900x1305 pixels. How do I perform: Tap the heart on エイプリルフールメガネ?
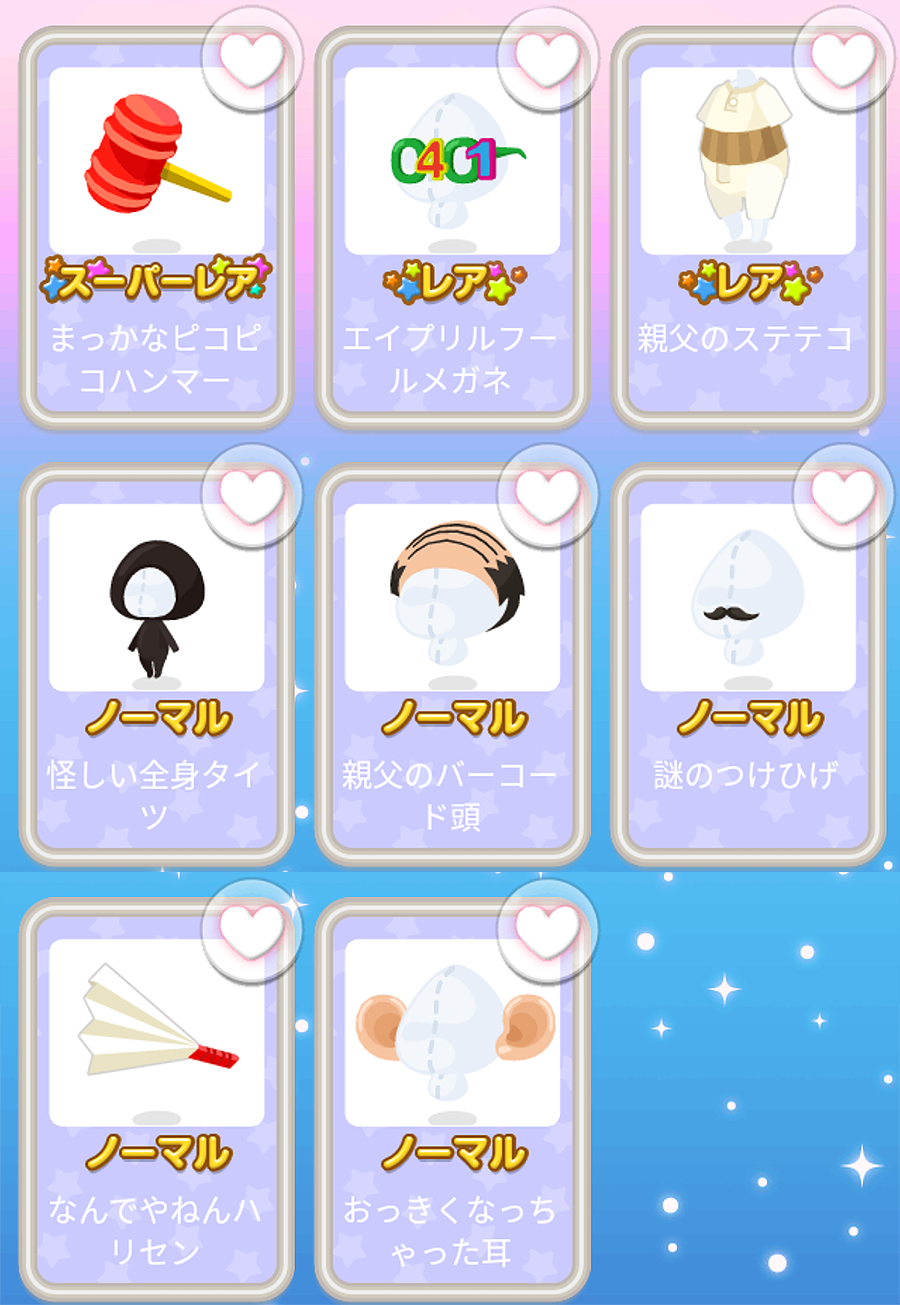click(x=547, y=58)
